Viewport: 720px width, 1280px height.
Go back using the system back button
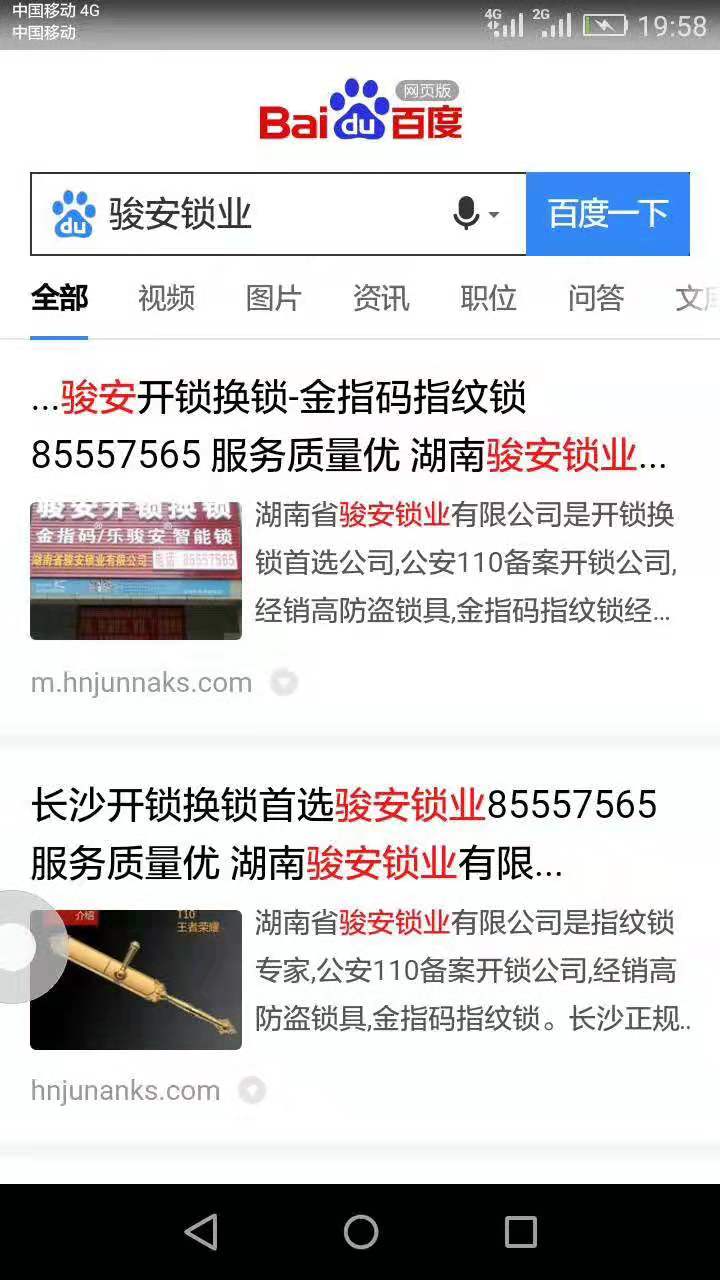click(x=201, y=1232)
